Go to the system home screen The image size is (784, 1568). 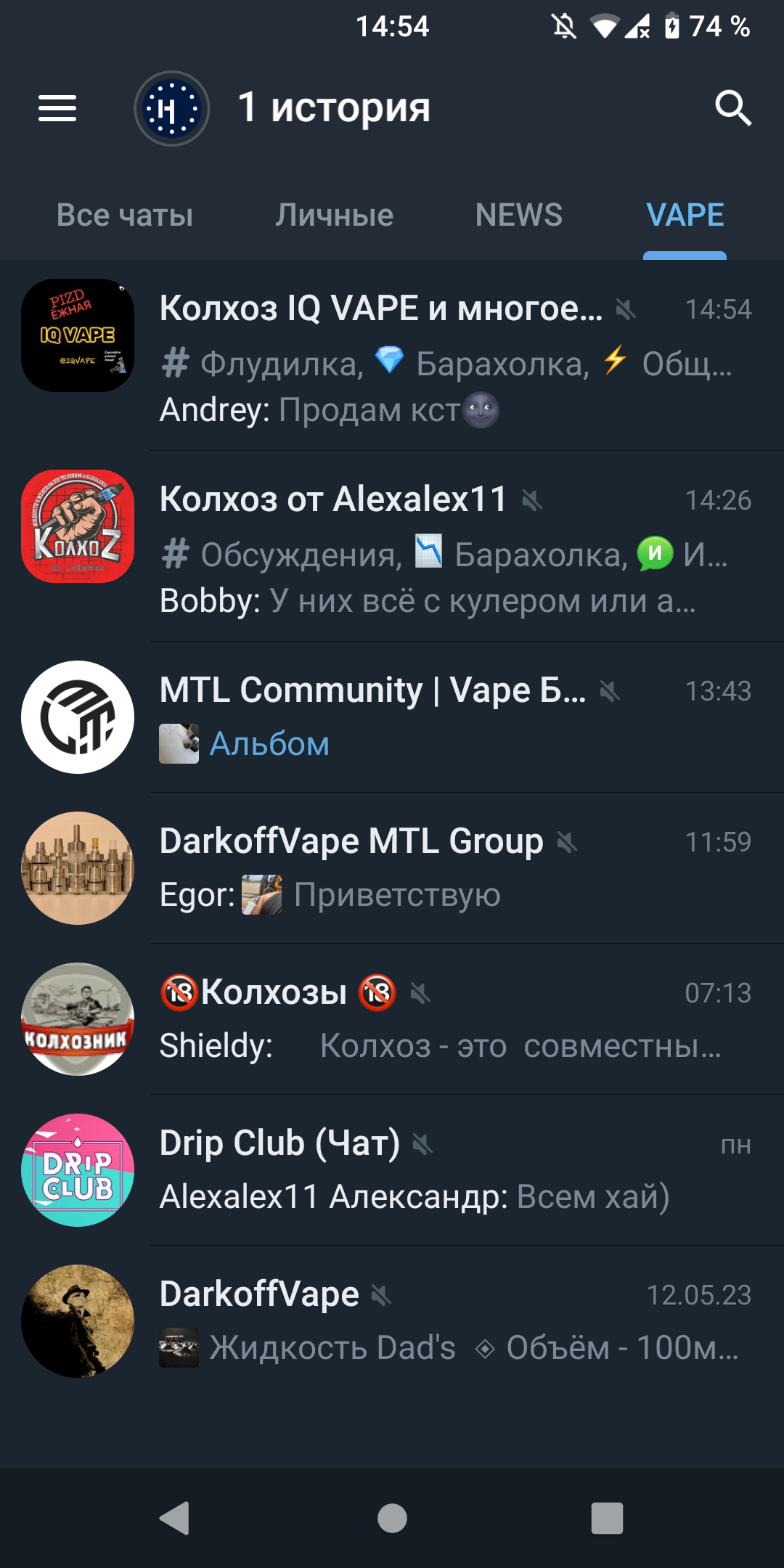(392, 1518)
